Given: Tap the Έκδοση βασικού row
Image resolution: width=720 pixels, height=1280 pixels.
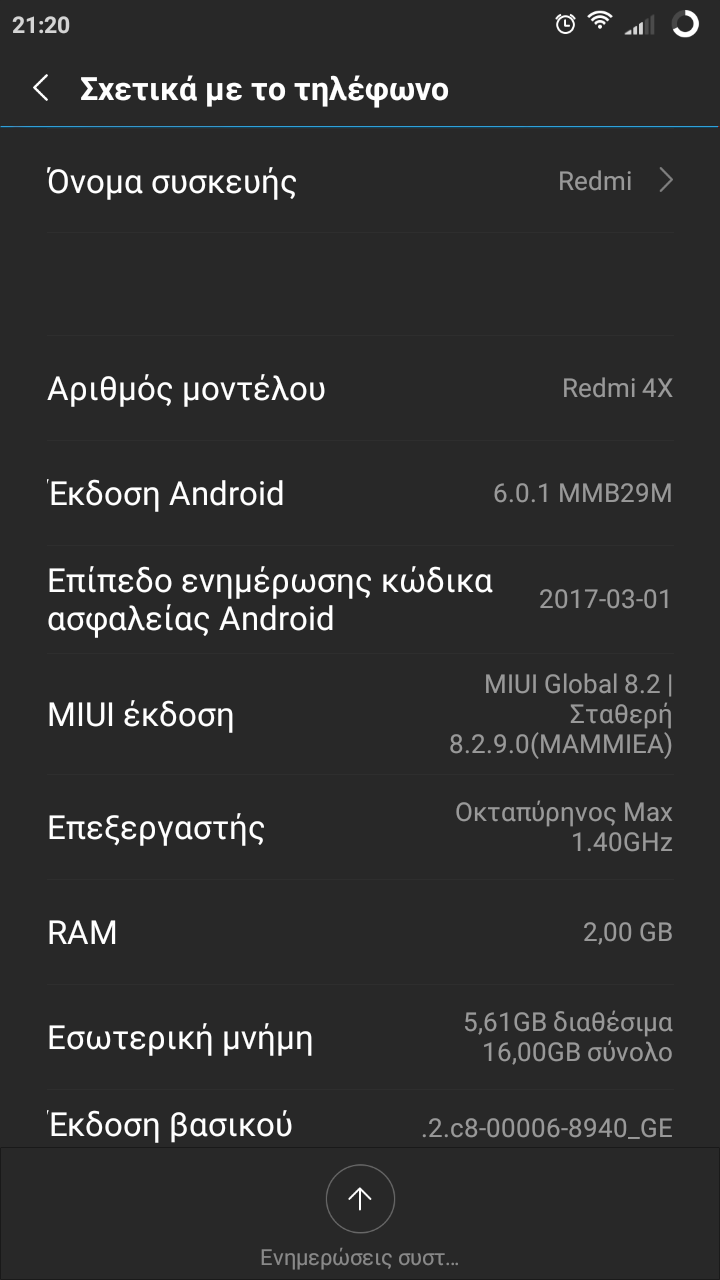Looking at the screenshot, I should click(360, 1119).
